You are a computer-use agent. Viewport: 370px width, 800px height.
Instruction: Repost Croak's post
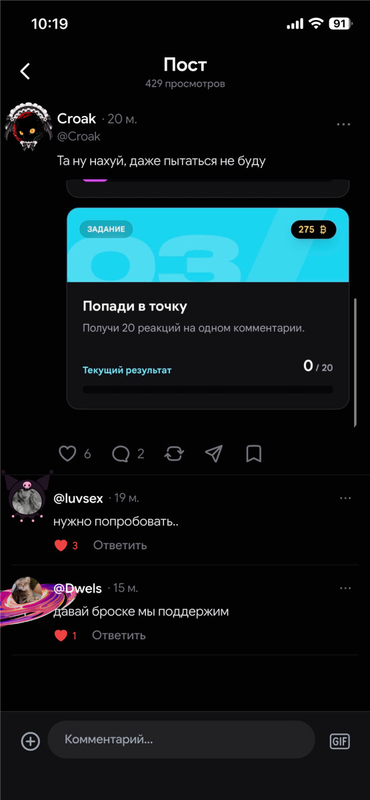[x=174, y=454]
